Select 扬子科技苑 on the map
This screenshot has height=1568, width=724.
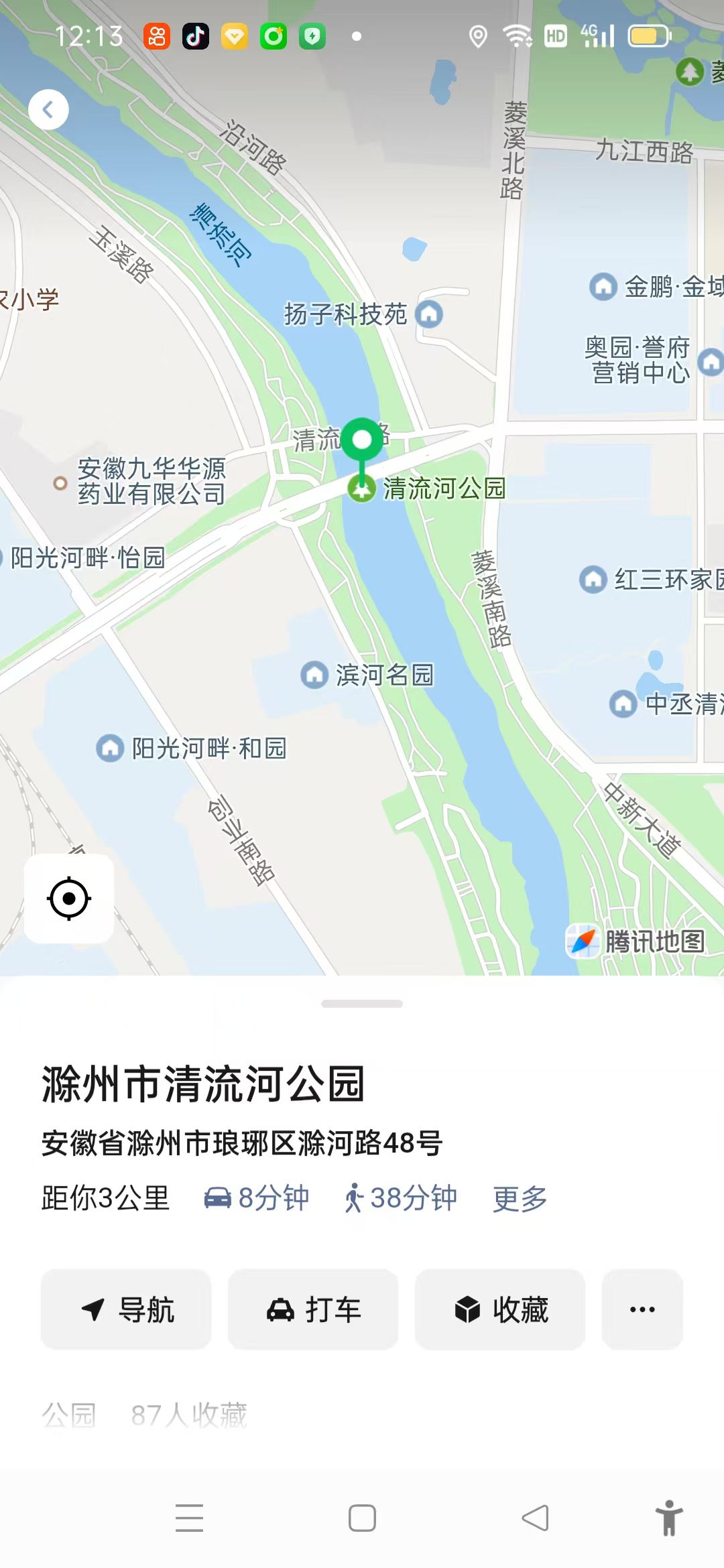[x=362, y=314]
